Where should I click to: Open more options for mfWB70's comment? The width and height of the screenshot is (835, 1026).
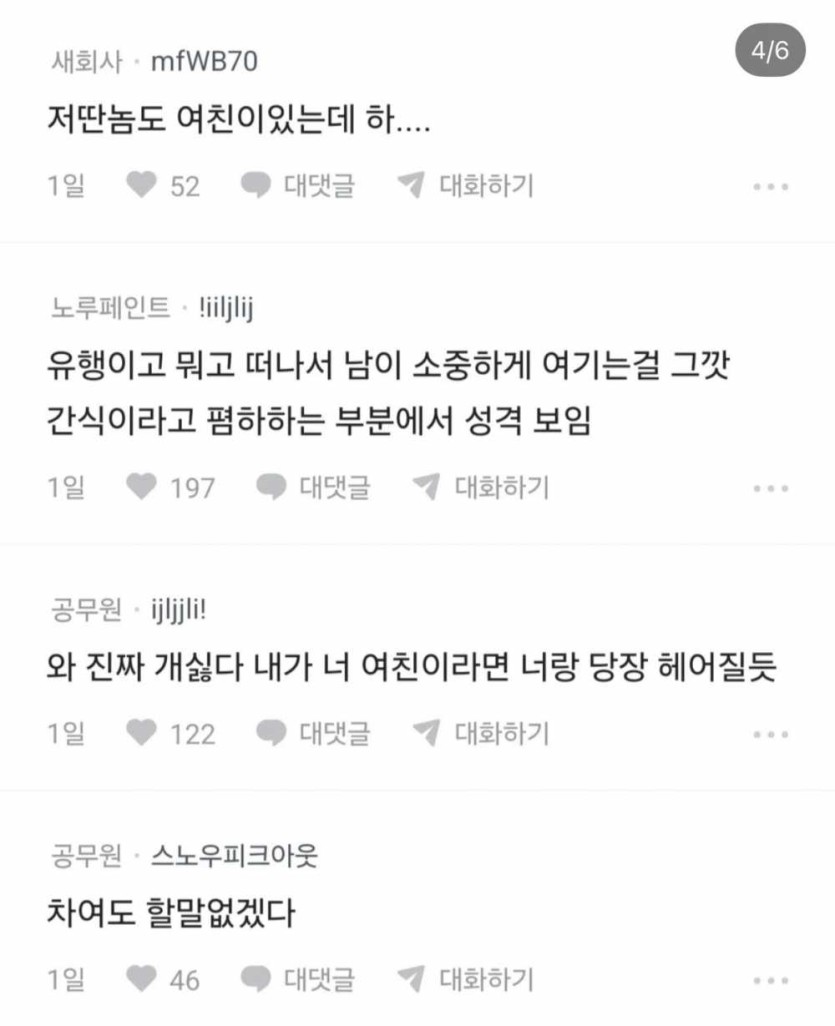[x=771, y=187]
